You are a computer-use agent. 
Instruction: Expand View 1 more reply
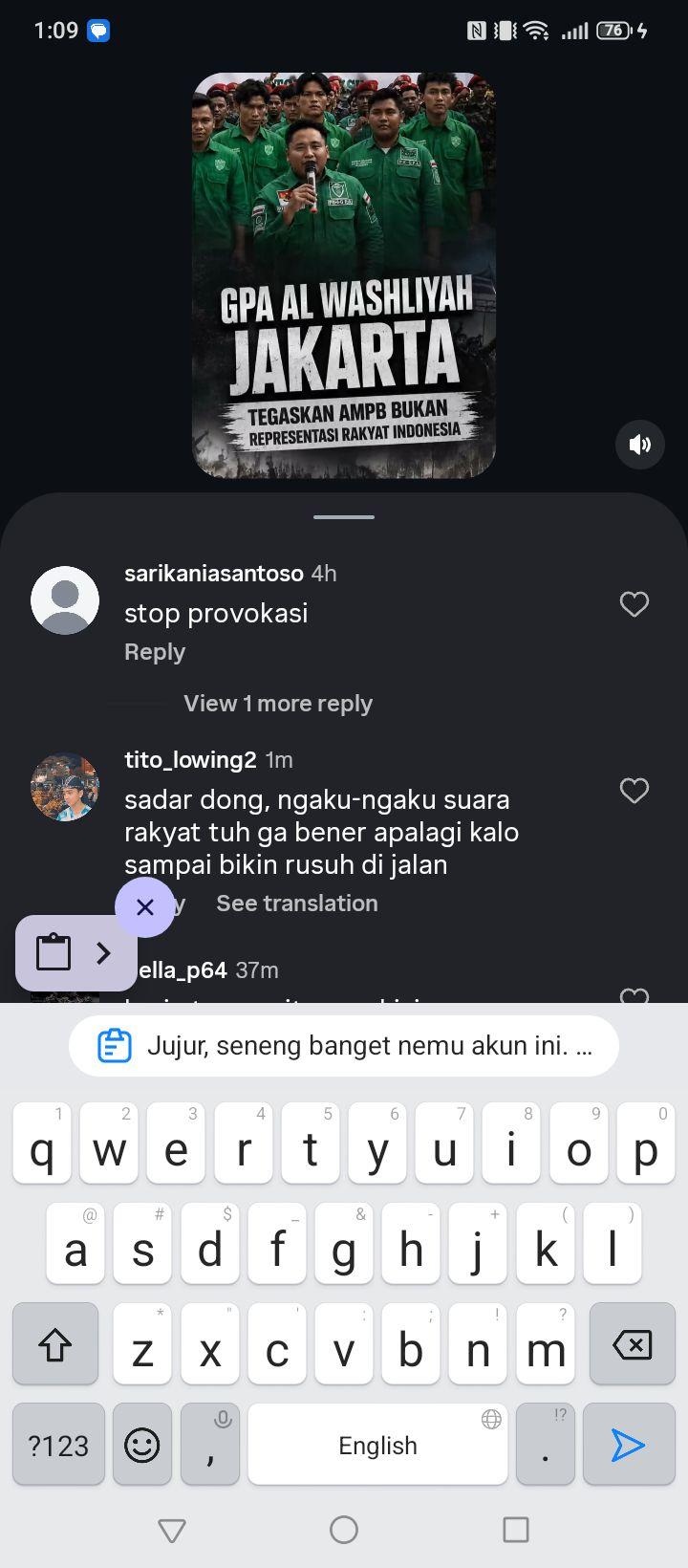[278, 704]
